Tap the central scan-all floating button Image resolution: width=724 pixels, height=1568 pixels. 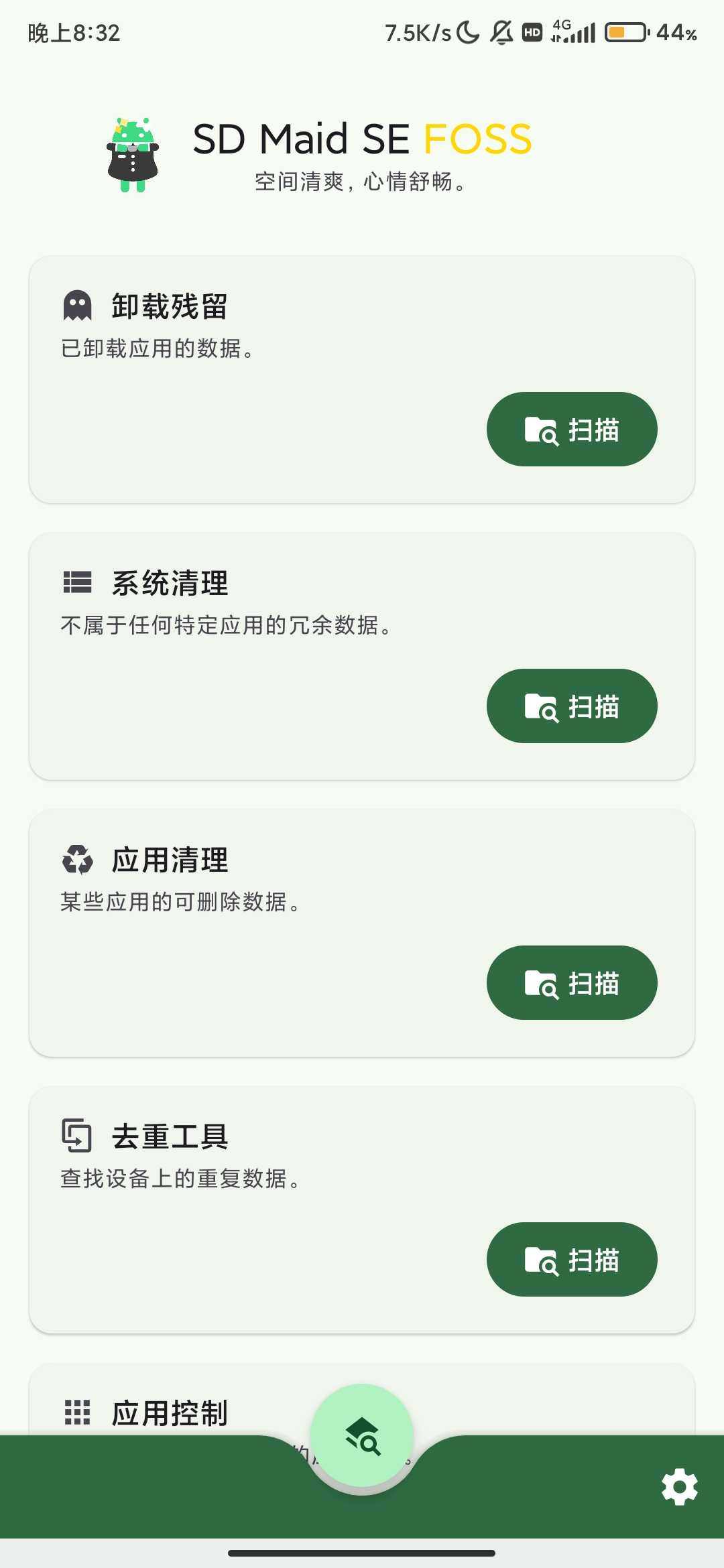coord(362,1436)
